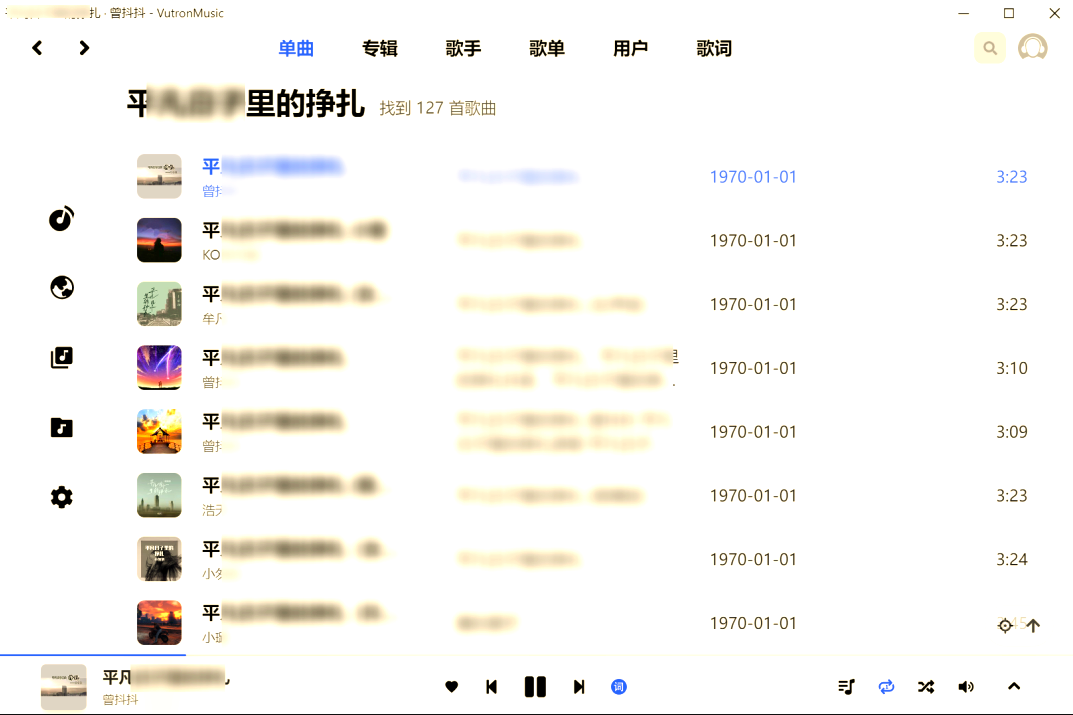The width and height of the screenshot is (1073, 715).
Task: Open the music folder in sidebar
Action: pos(62,427)
